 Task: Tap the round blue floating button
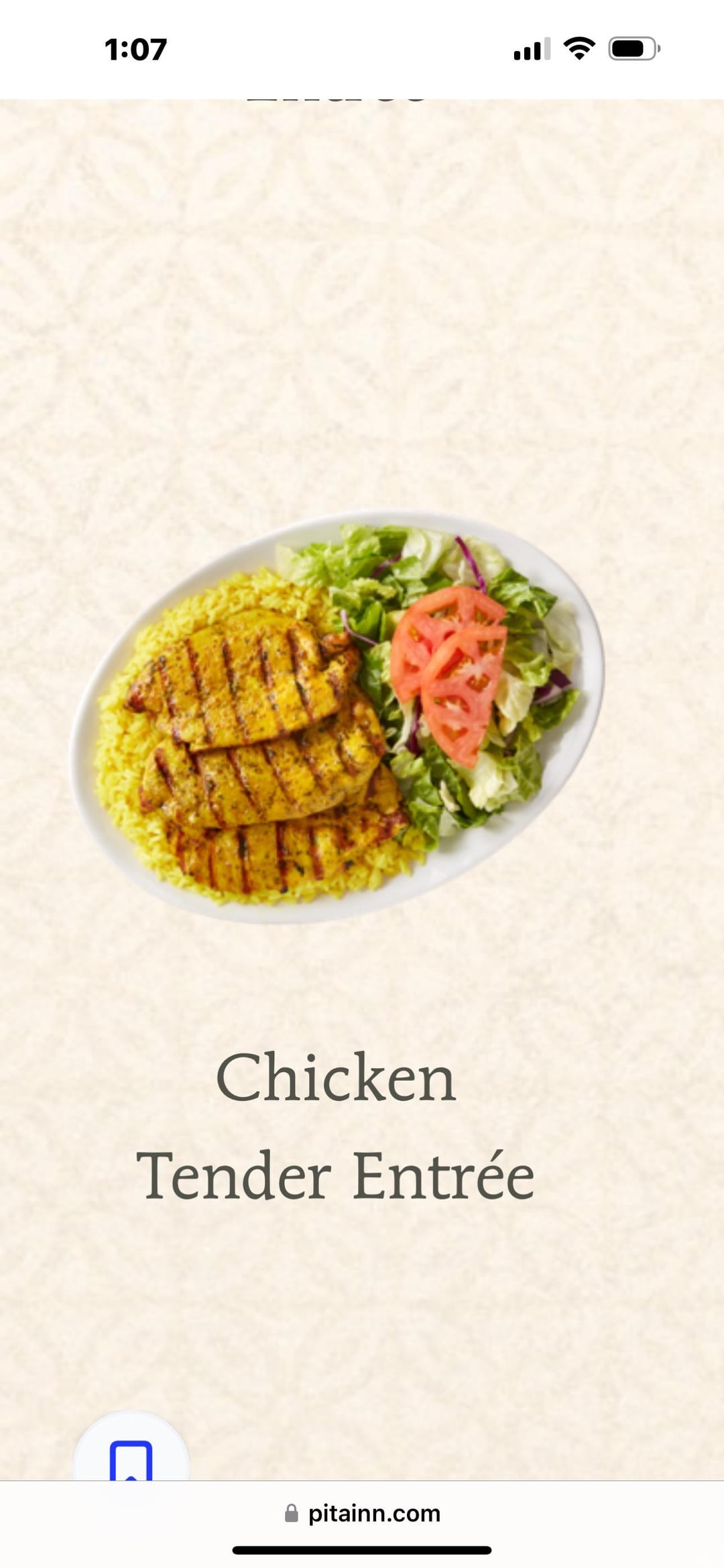click(131, 1455)
